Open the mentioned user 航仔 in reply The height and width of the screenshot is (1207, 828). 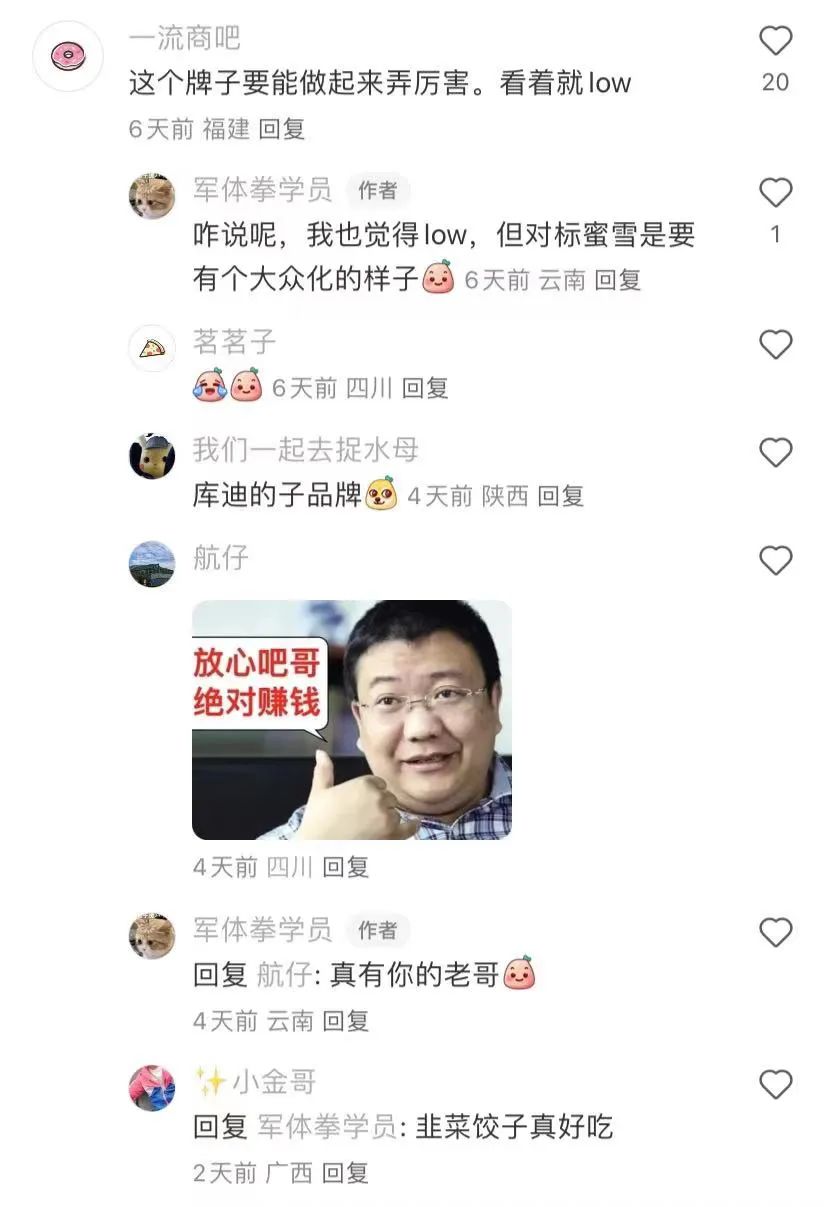coord(285,975)
